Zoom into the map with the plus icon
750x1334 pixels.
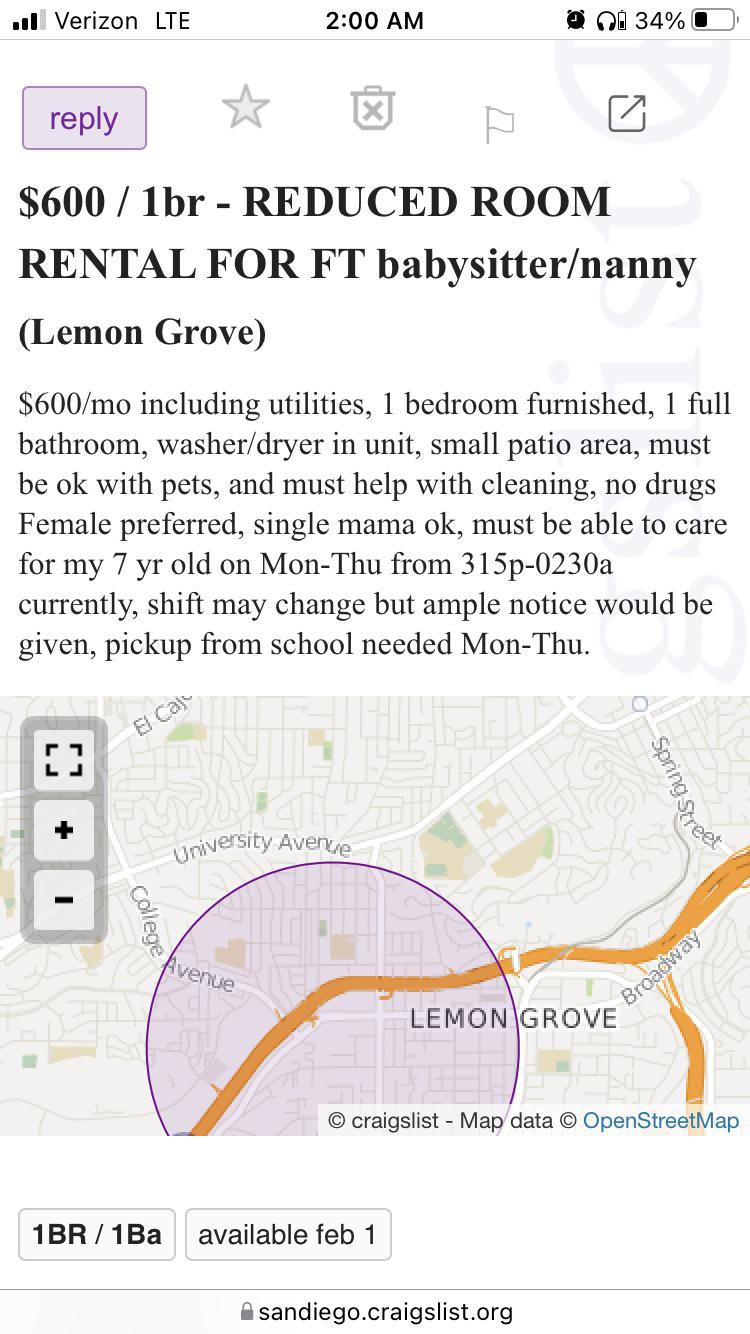coord(63,830)
